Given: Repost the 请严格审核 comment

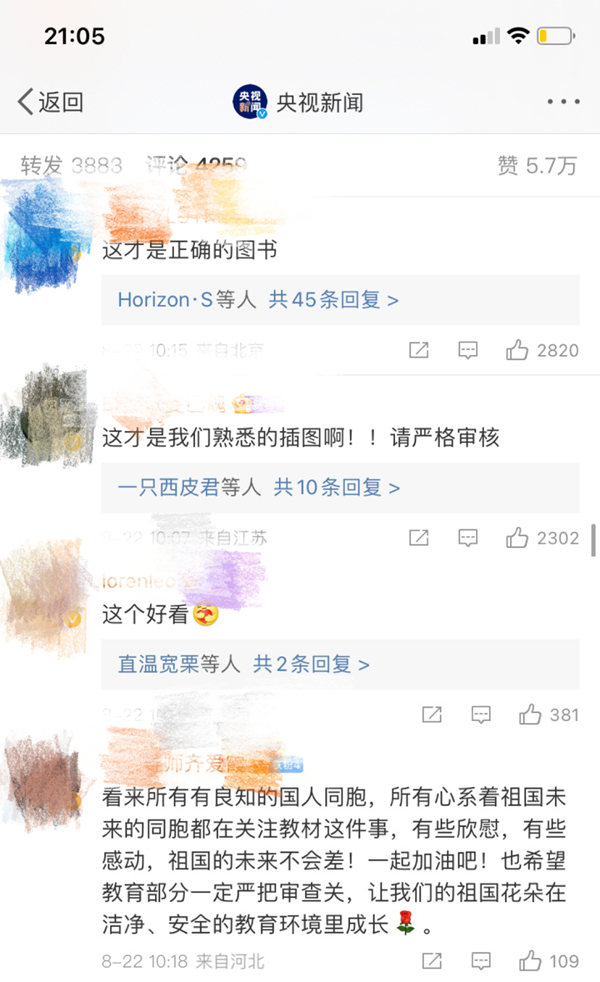Looking at the screenshot, I should [420, 538].
